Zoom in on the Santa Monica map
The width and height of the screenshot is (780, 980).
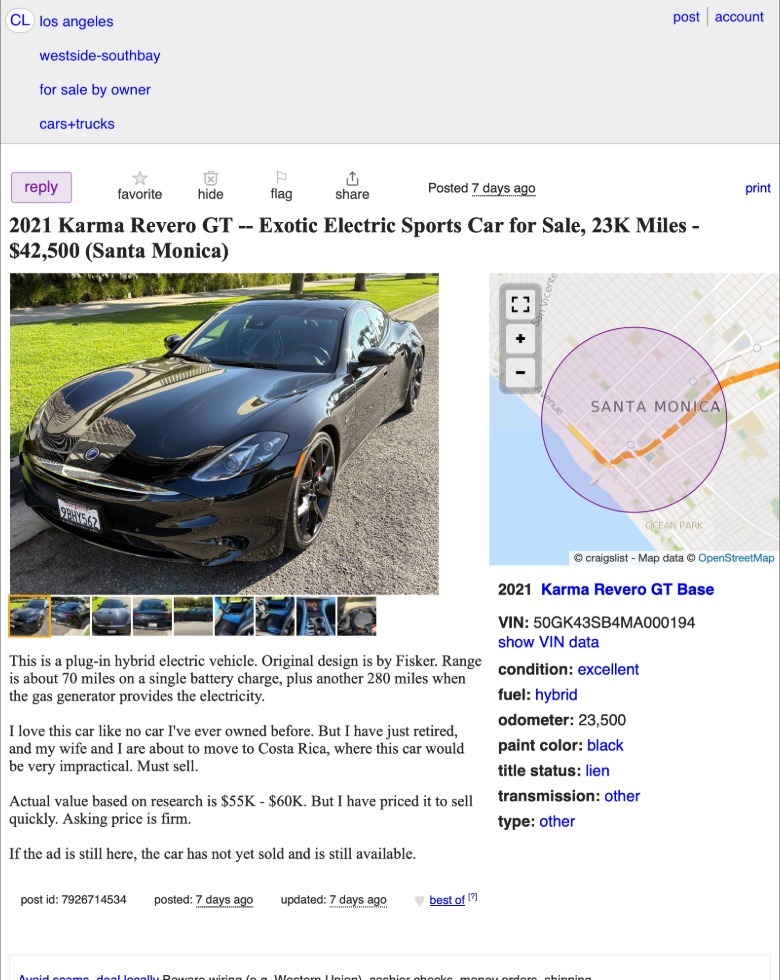pyautogui.click(x=520, y=339)
